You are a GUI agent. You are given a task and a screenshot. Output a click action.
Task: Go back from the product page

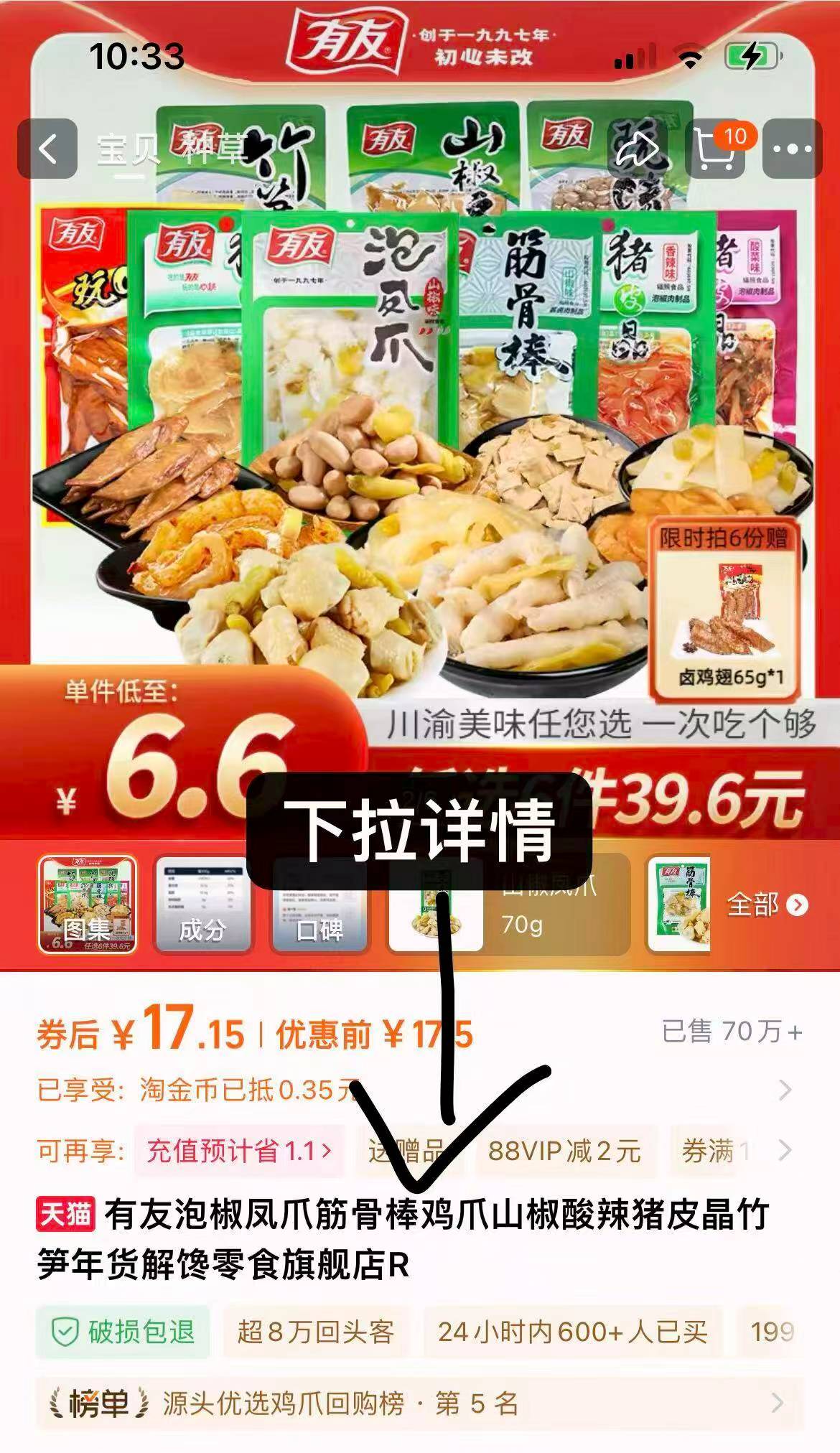click(47, 149)
